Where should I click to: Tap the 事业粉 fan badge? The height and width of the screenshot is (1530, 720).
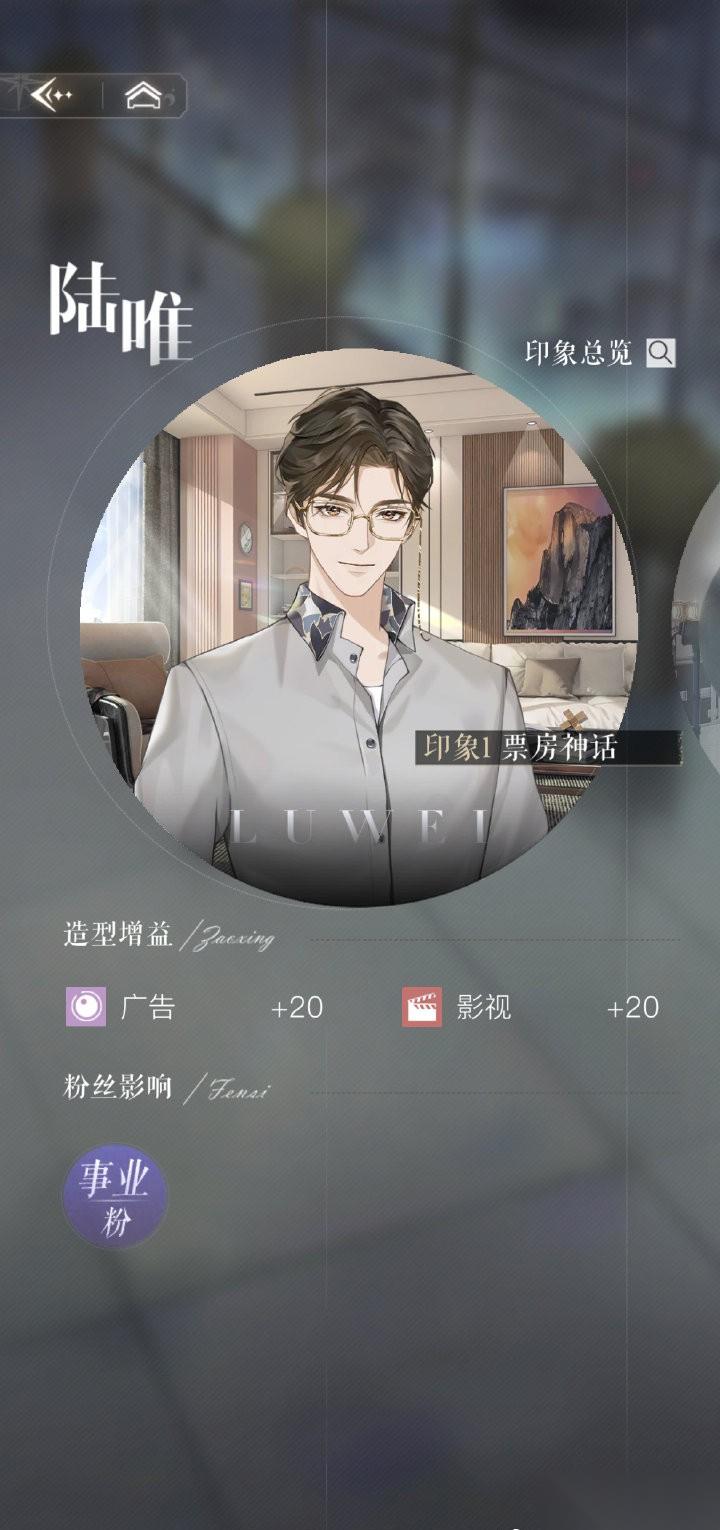coord(115,1196)
